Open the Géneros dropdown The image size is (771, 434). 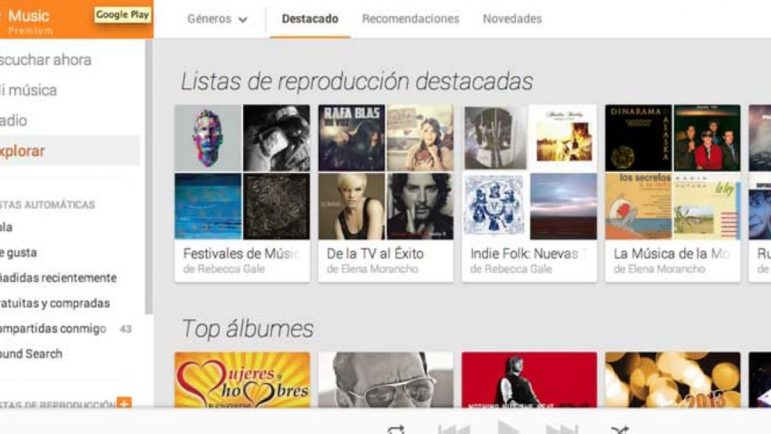pos(217,19)
